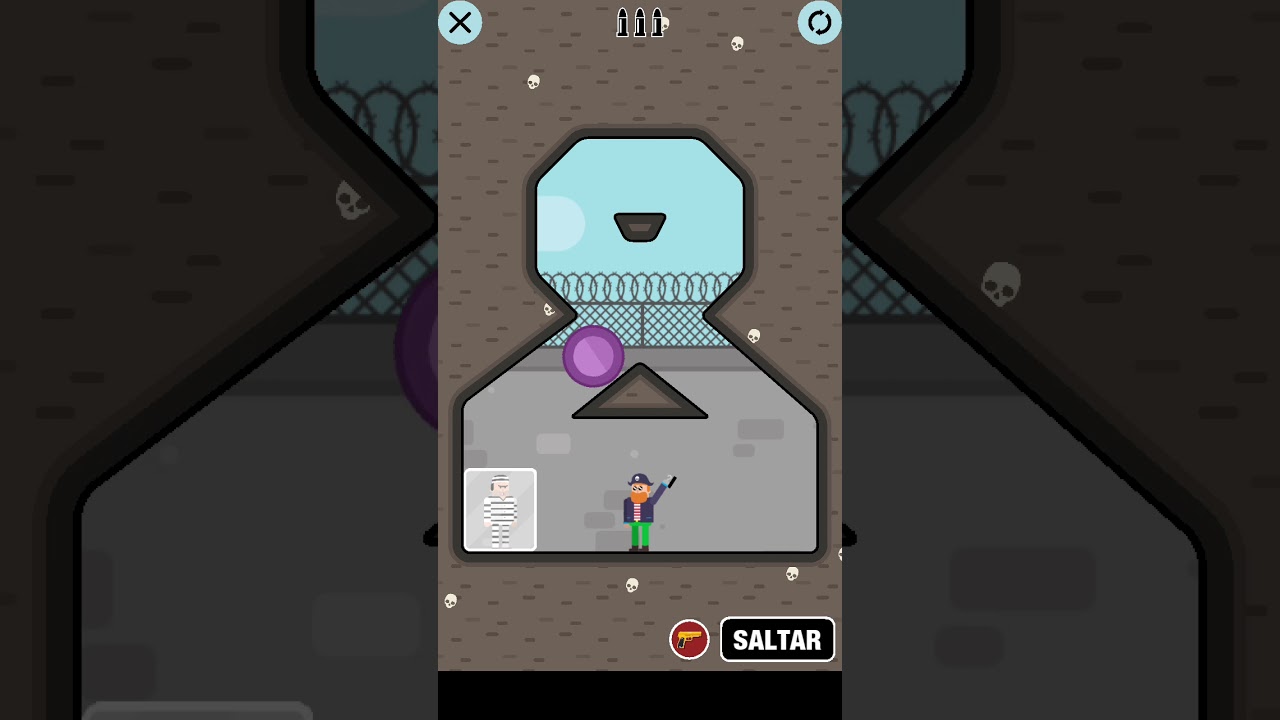
Task: Close the level with the X button
Action: [x=460, y=22]
